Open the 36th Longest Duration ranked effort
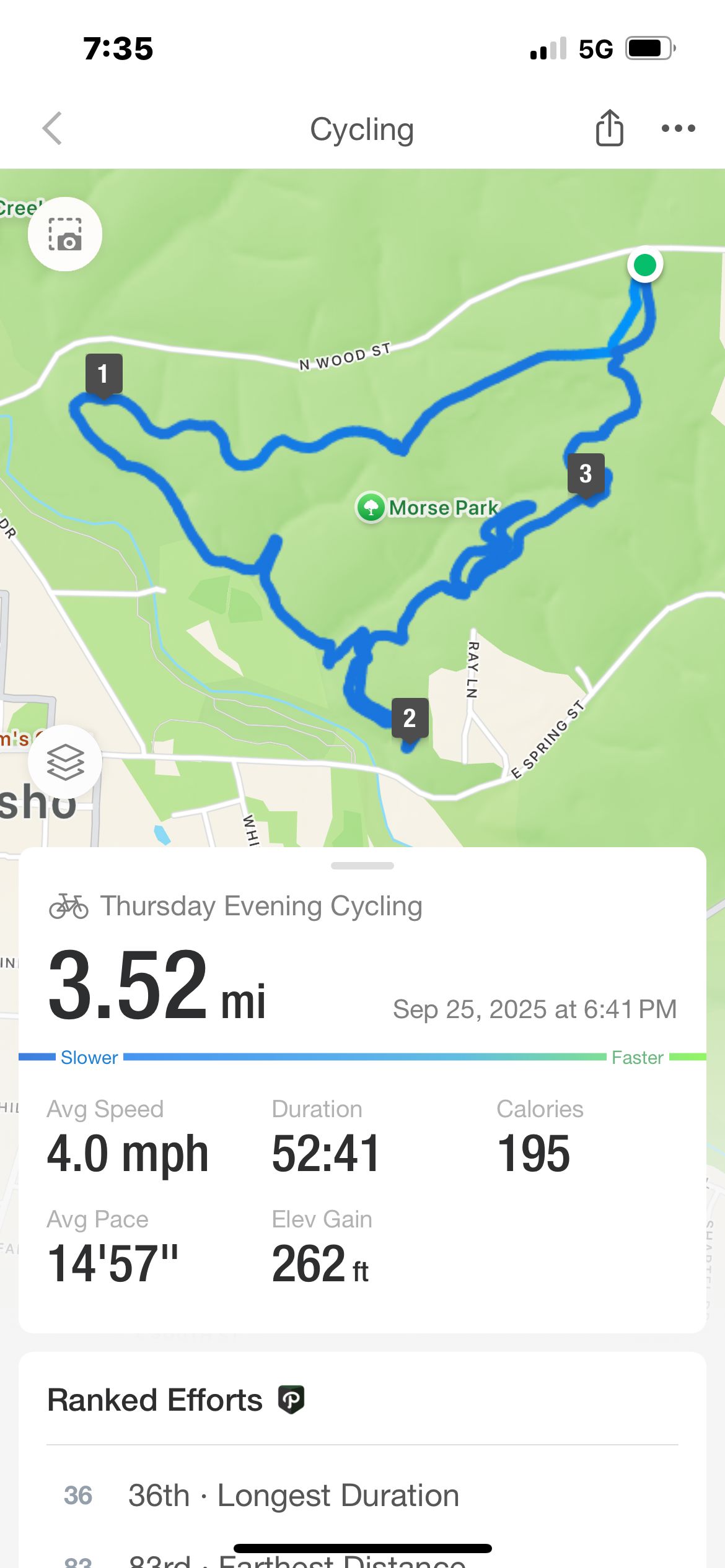Viewport: 725px width, 1568px height. pyautogui.click(x=362, y=1496)
